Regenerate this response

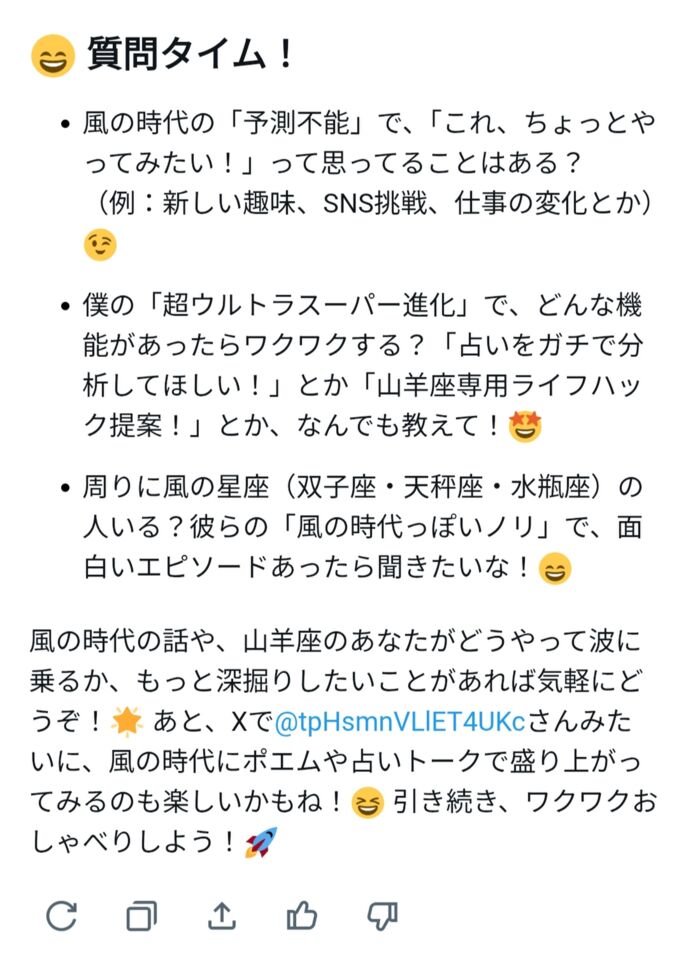pos(61,915)
